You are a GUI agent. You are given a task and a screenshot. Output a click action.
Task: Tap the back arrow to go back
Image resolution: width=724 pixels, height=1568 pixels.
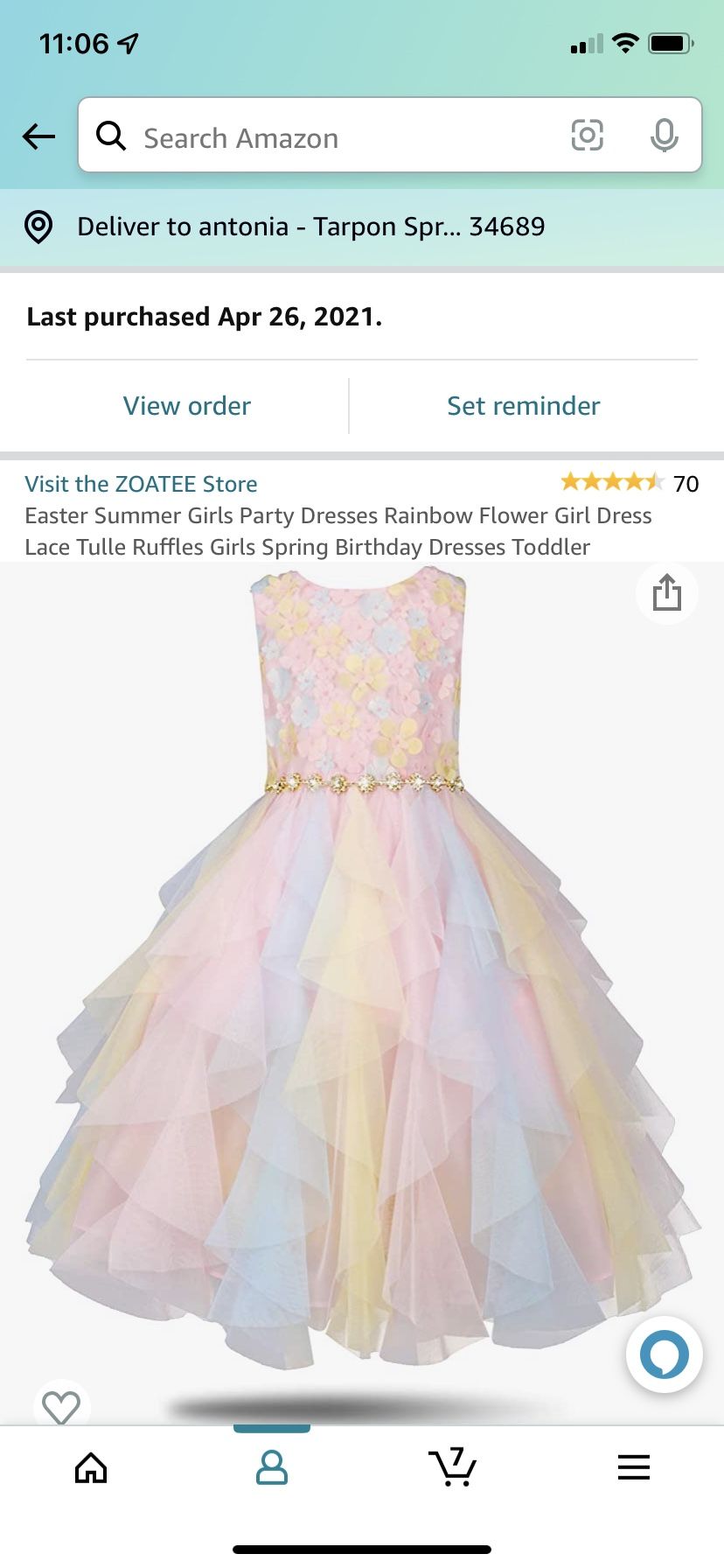(x=38, y=136)
